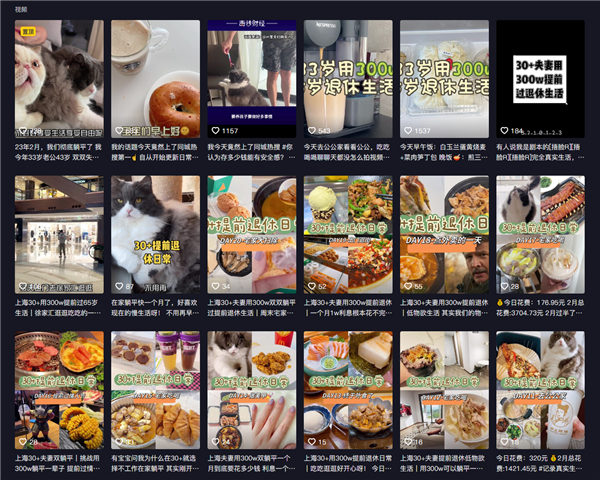
Task: Play the video with 1157 likes
Action: [x=251, y=78]
